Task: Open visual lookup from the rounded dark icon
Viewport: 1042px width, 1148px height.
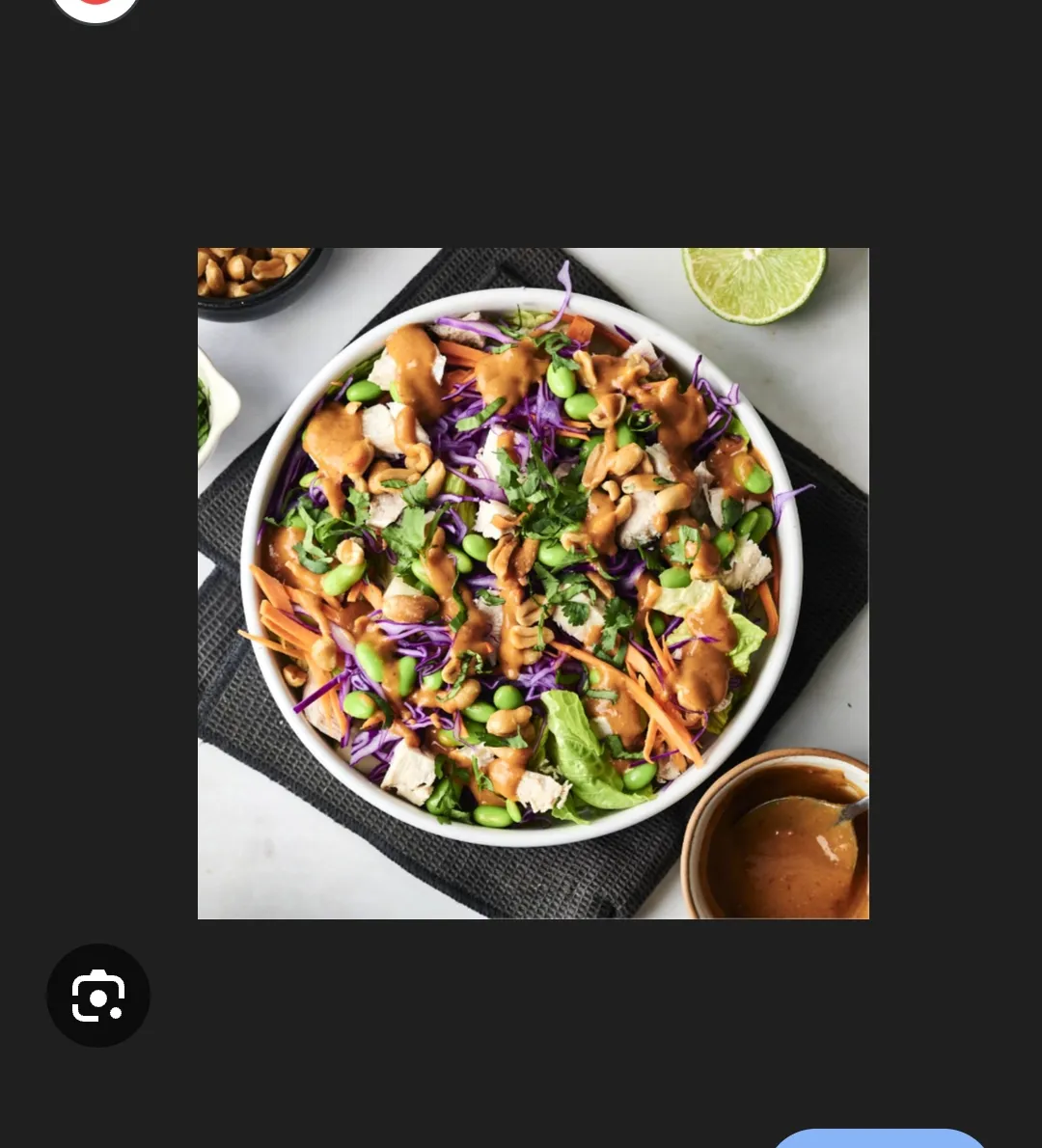Action: (x=98, y=995)
